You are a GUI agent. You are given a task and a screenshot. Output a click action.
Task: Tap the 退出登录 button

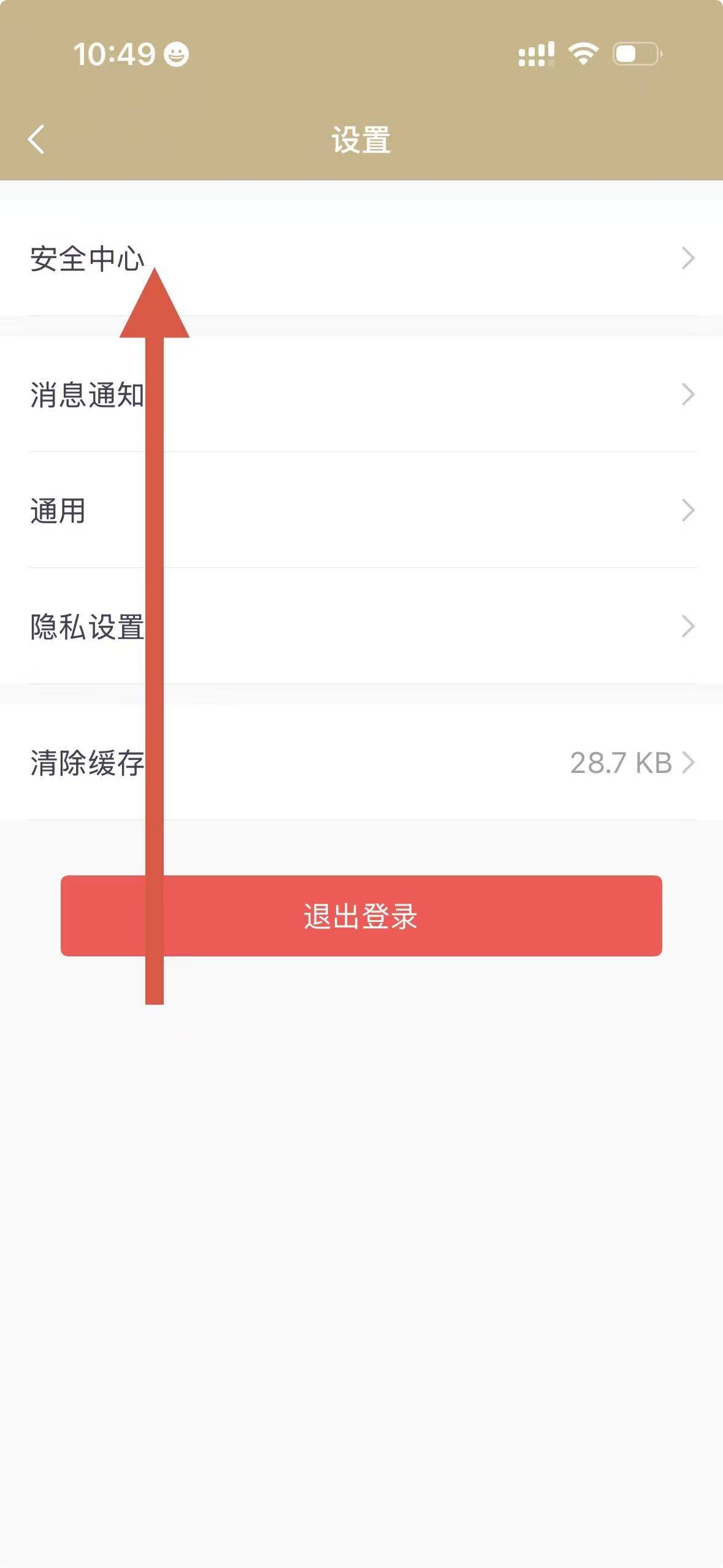tap(361, 915)
